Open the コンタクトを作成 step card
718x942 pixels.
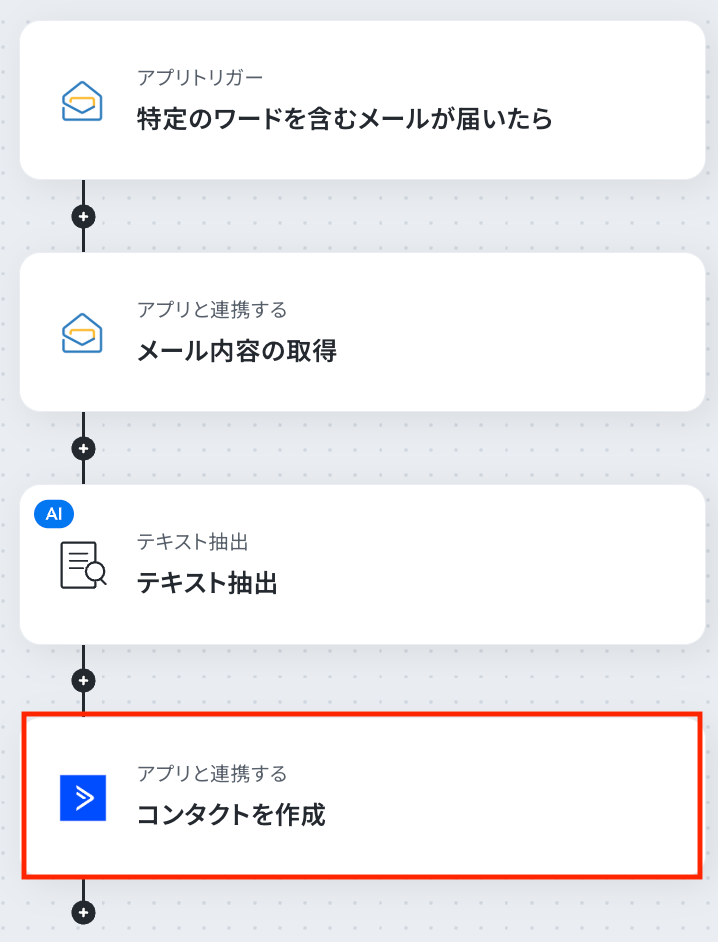point(362,797)
